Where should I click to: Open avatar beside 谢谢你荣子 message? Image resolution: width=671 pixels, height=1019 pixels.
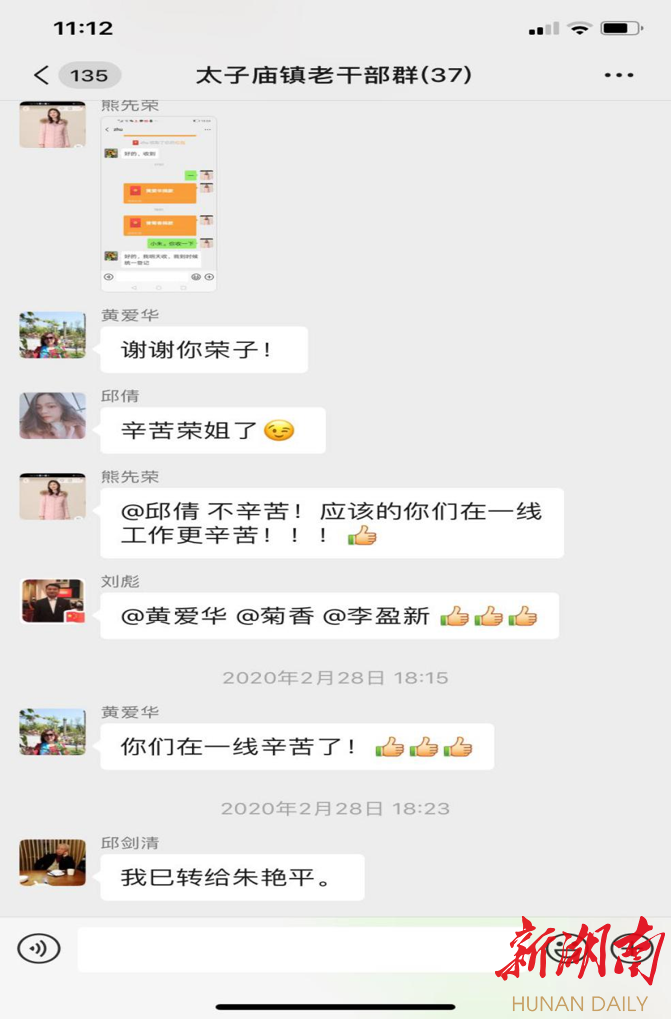coord(52,335)
